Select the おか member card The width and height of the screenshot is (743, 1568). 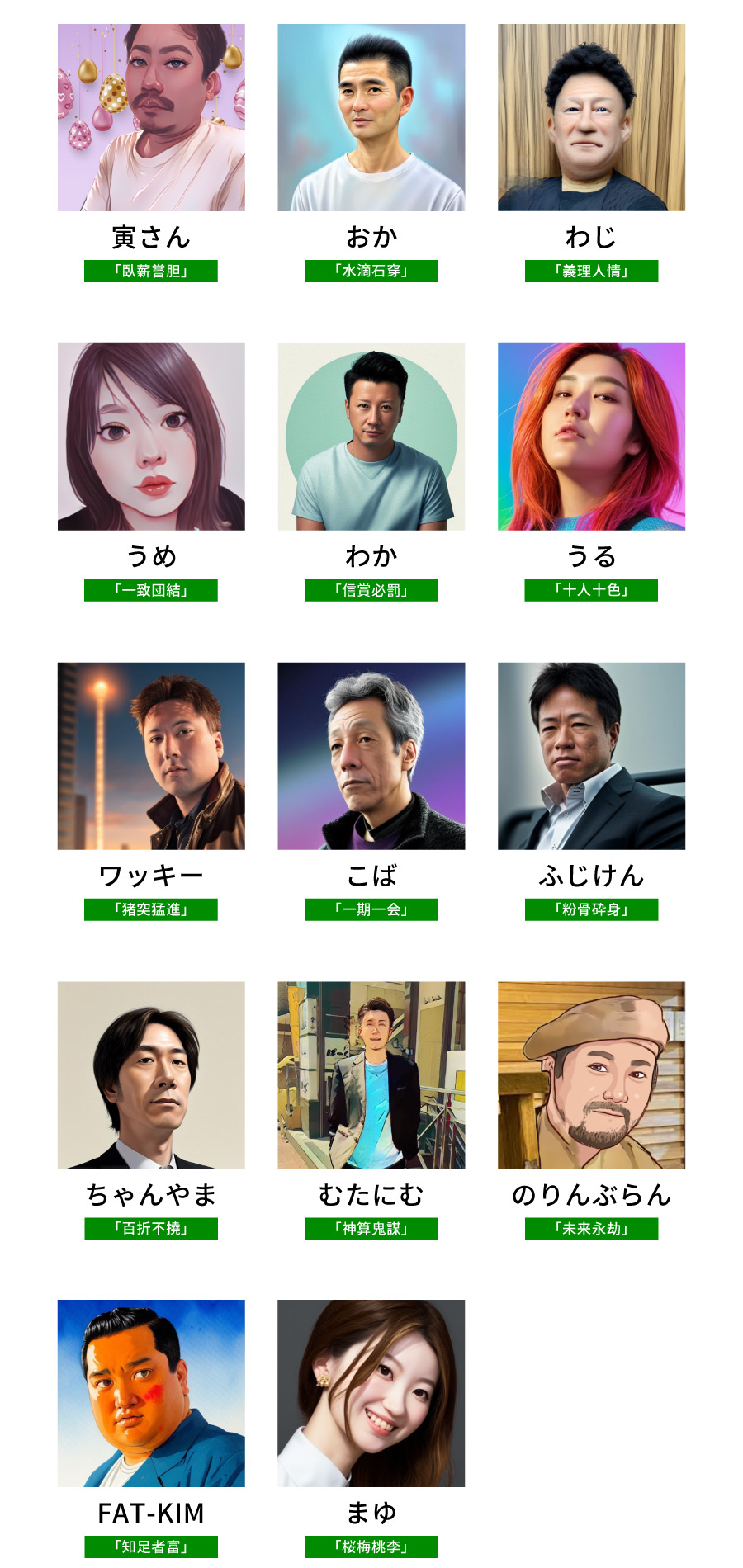(x=371, y=117)
